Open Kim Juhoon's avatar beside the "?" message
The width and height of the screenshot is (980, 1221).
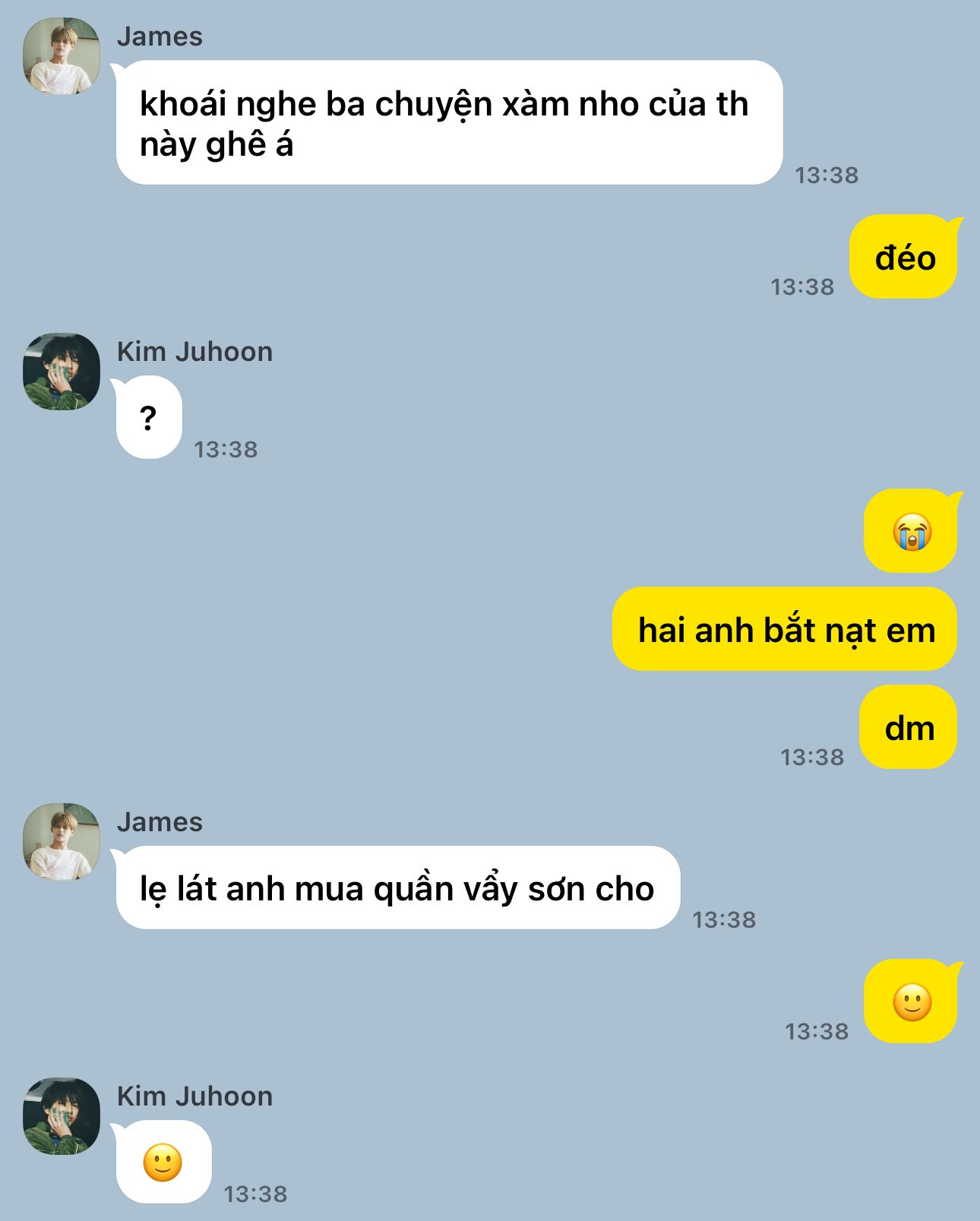pos(62,372)
